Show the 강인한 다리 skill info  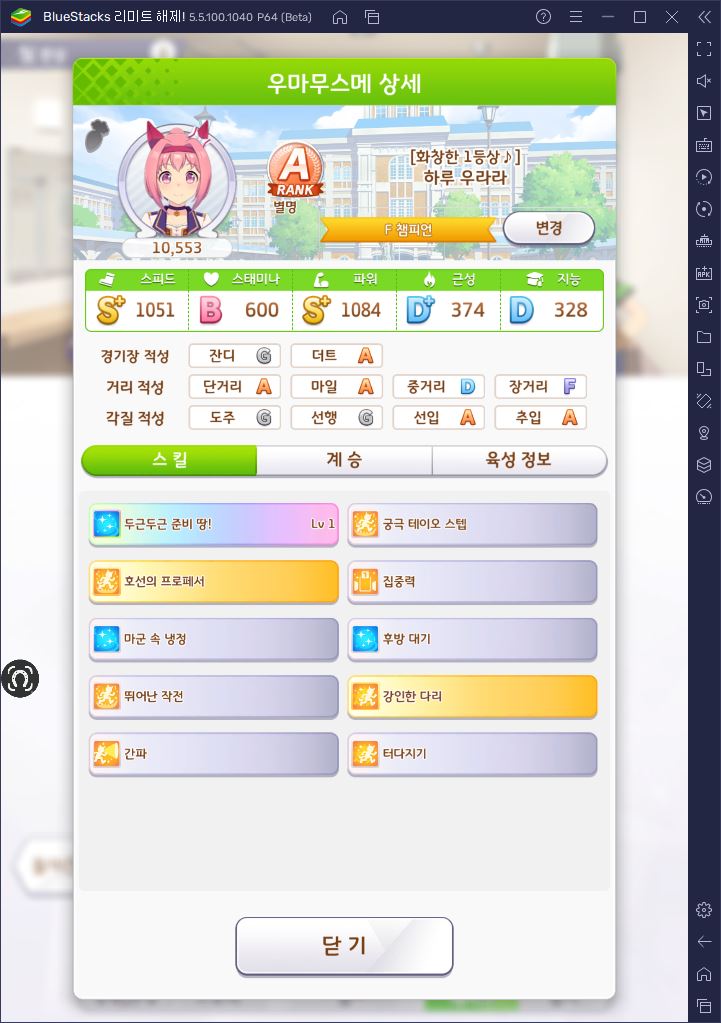pos(472,696)
